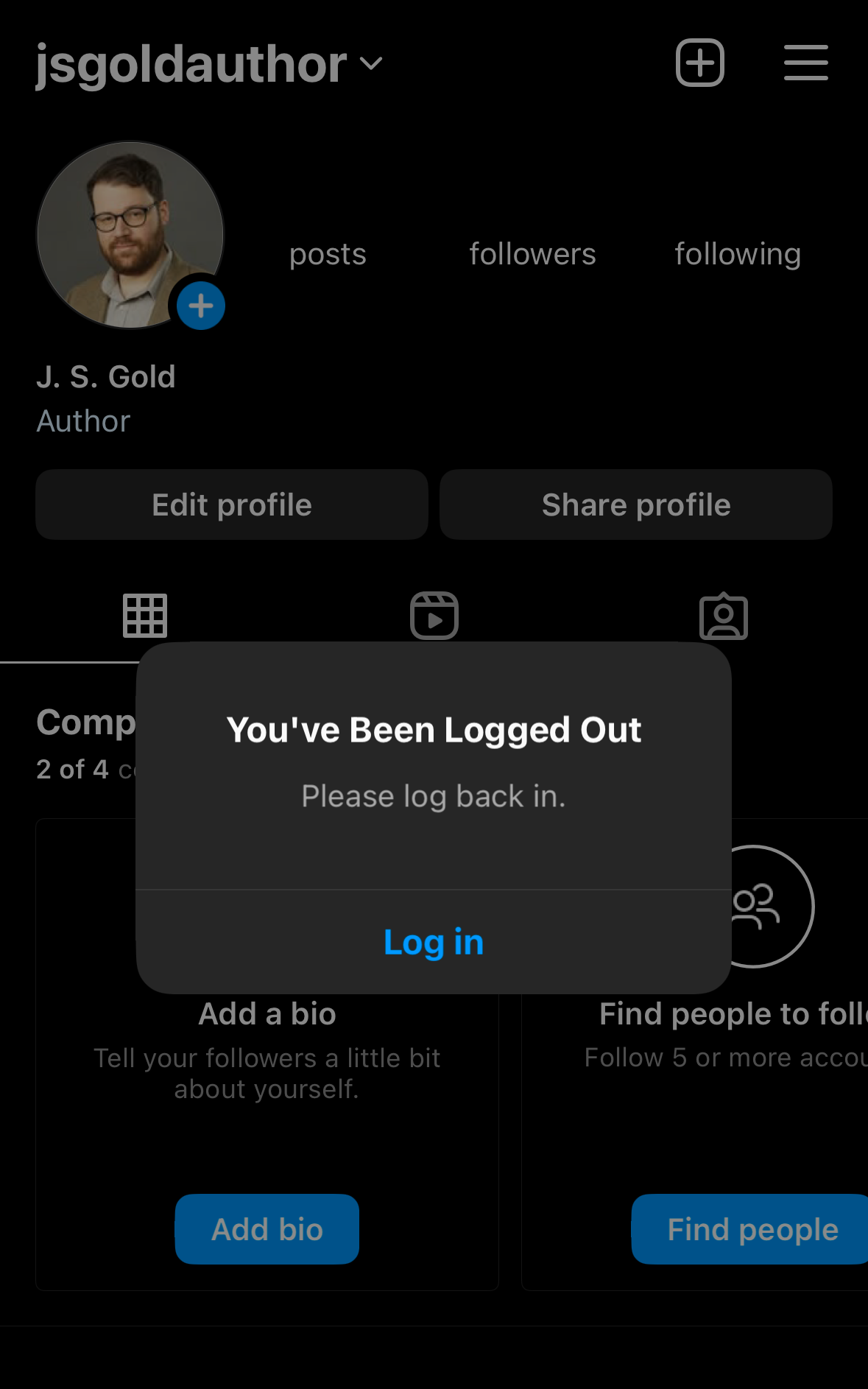Open the create new post plus icon
Image resolution: width=868 pixels, height=1389 pixels.
click(x=699, y=63)
